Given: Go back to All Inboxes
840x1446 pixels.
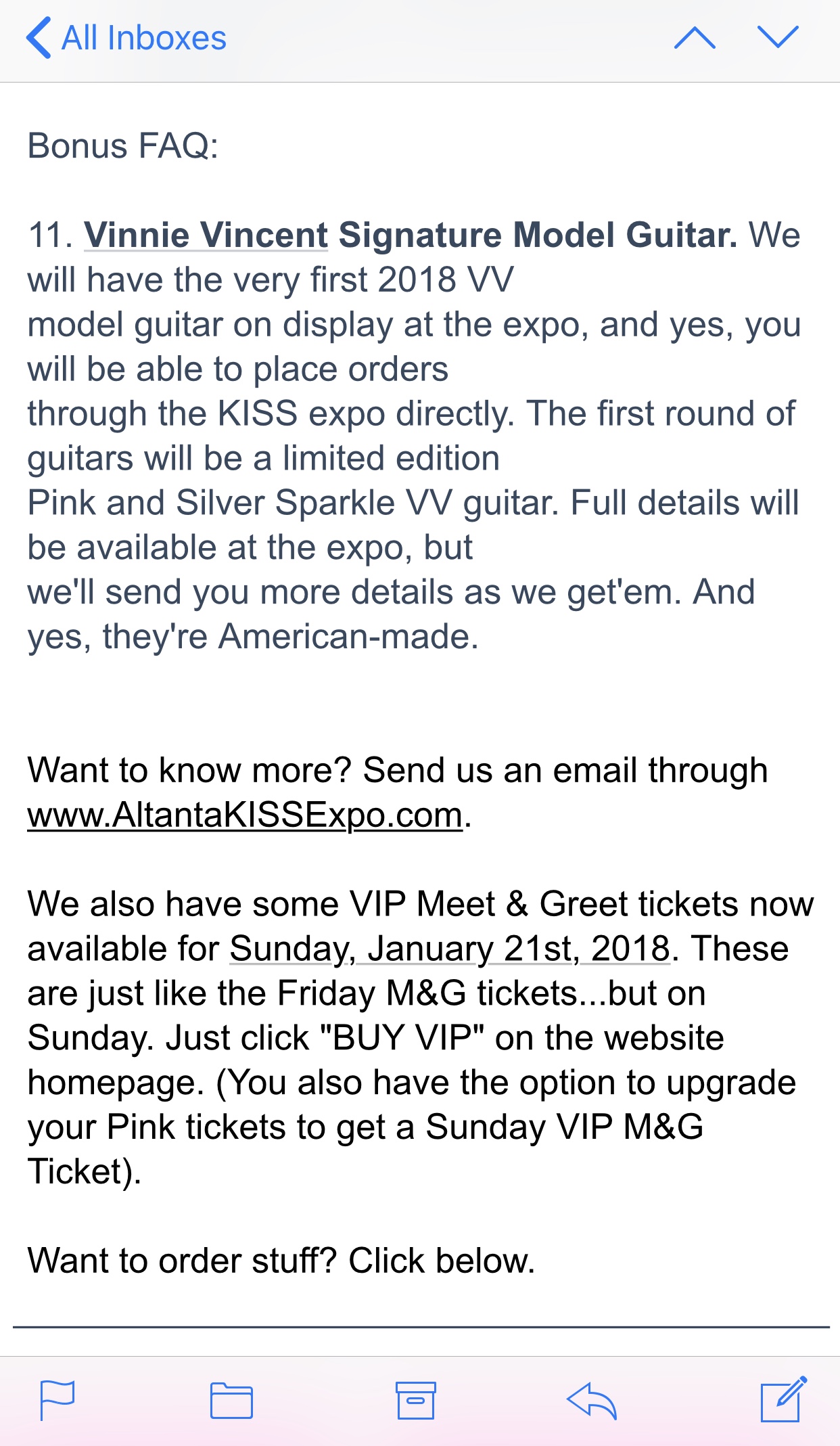Looking at the screenshot, I should 126,38.
